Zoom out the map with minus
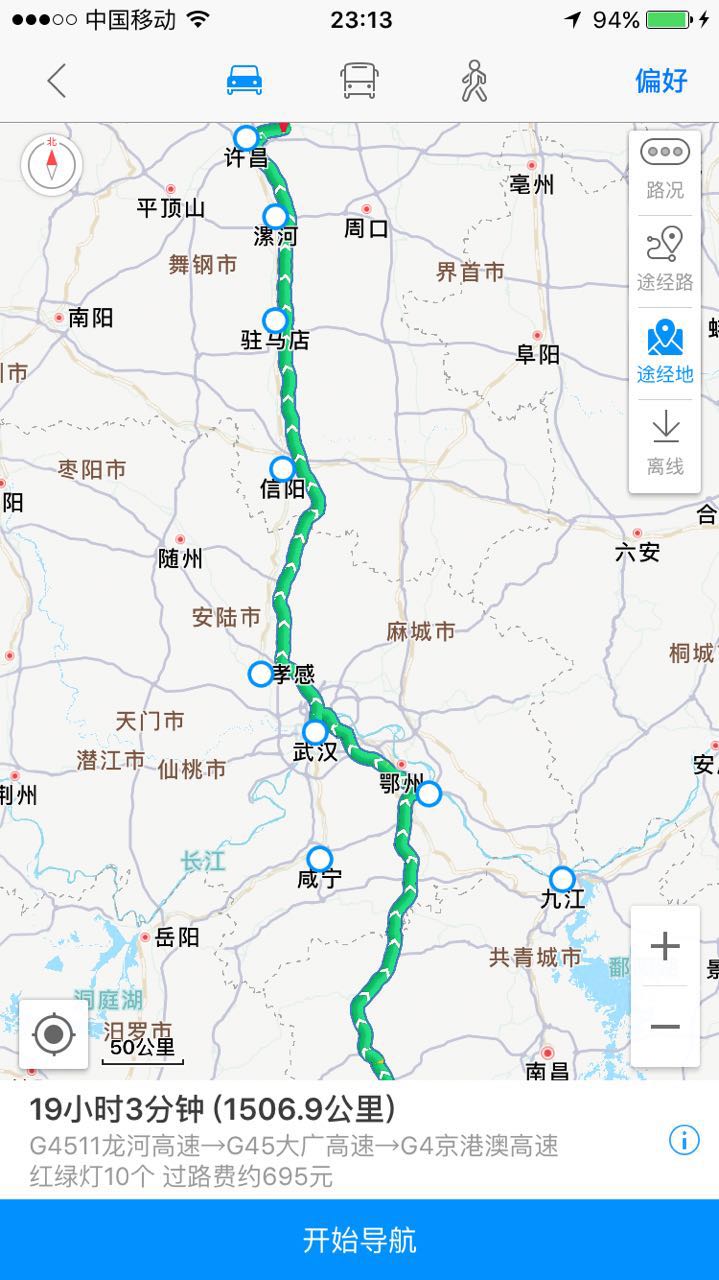Screen dimensions: 719x1280 (x=665, y=1027)
